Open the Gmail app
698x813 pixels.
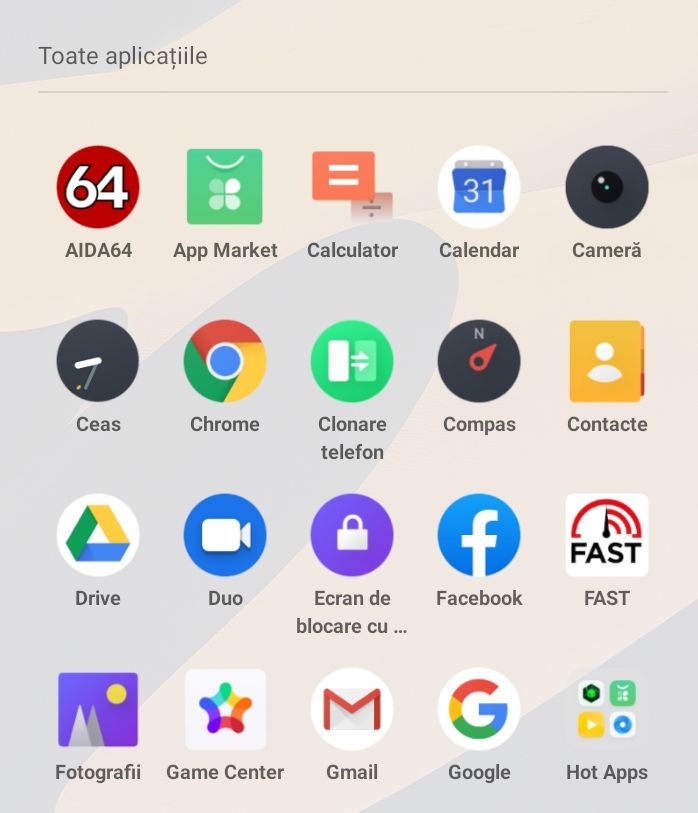352,709
